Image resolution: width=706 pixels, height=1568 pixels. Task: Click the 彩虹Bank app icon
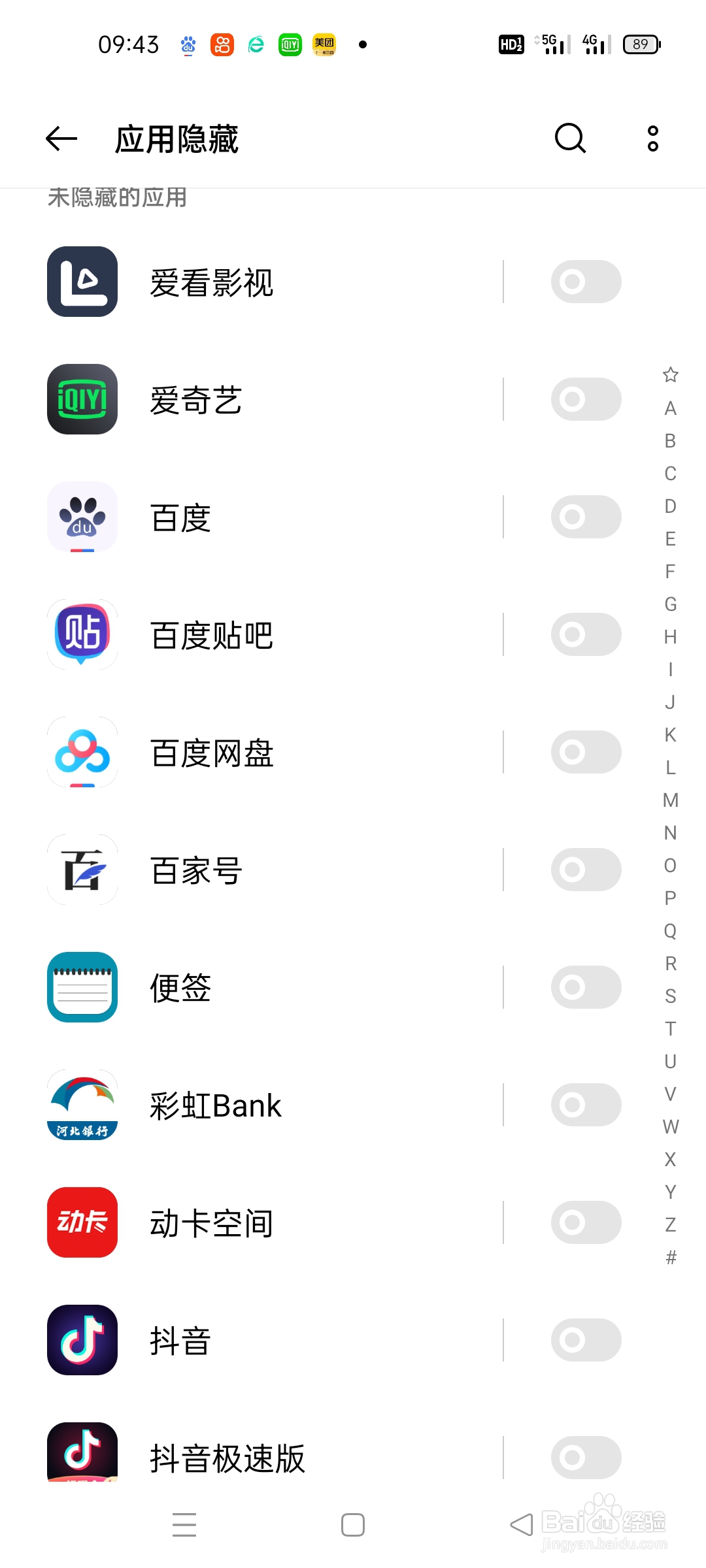pos(82,1105)
